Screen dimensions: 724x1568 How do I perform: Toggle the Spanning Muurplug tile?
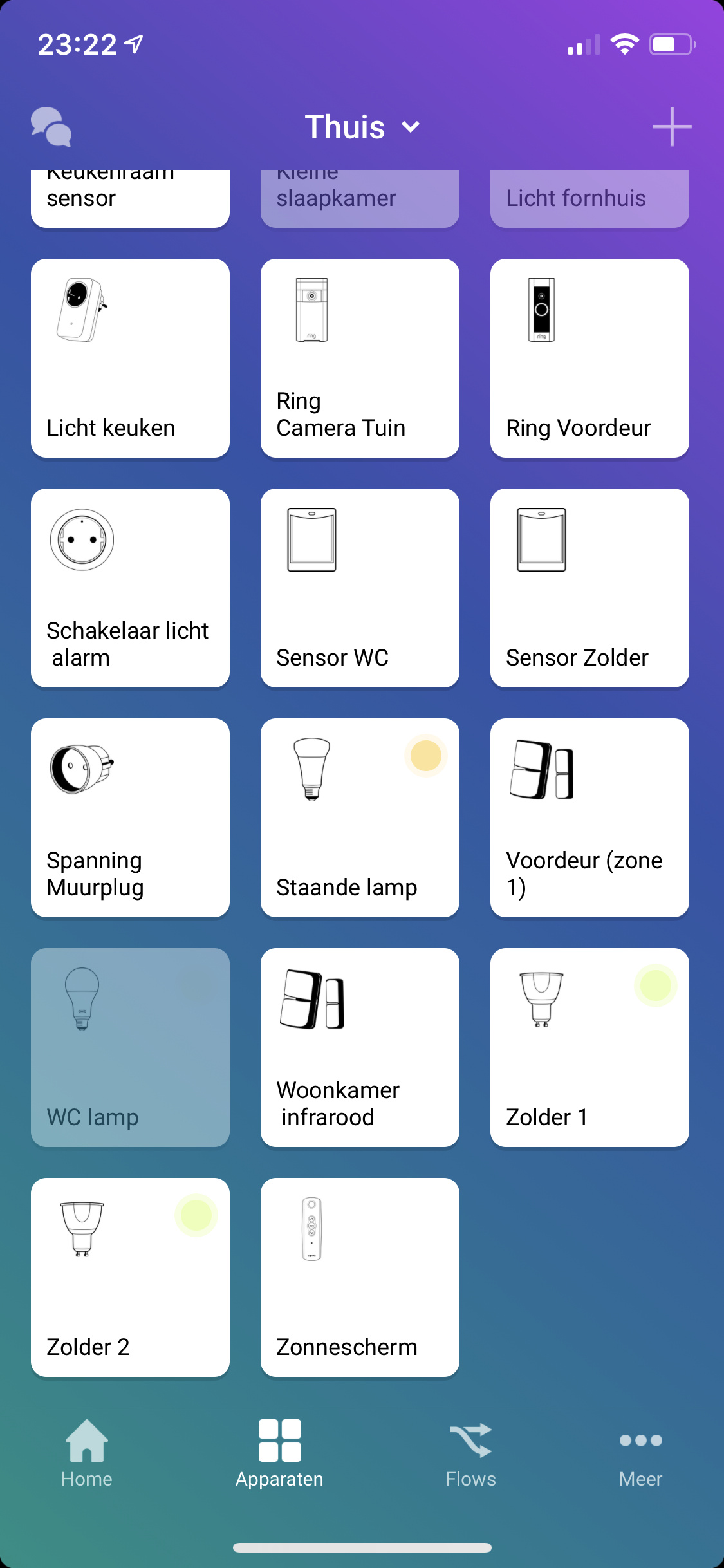pyautogui.click(x=130, y=817)
